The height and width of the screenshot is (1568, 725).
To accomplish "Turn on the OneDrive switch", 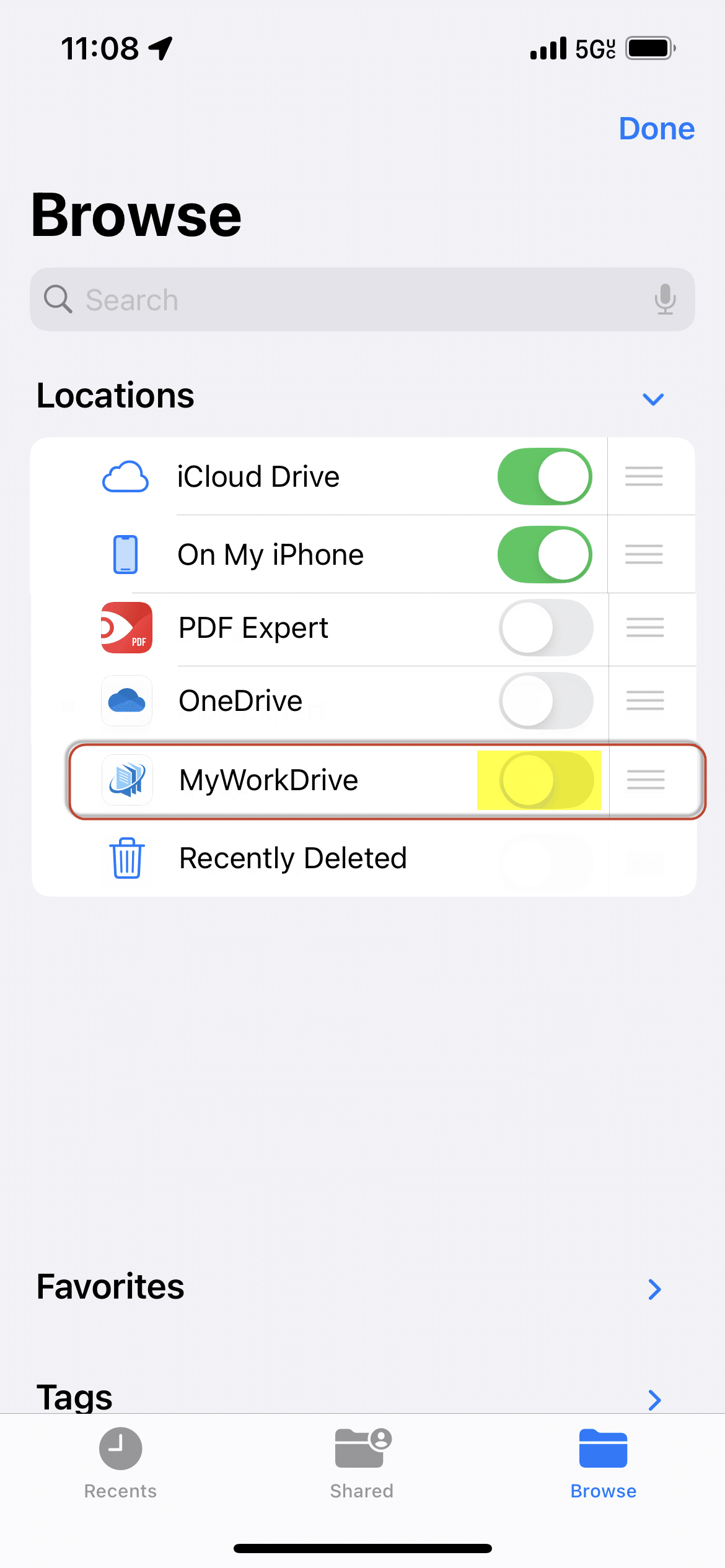I will pos(546,701).
